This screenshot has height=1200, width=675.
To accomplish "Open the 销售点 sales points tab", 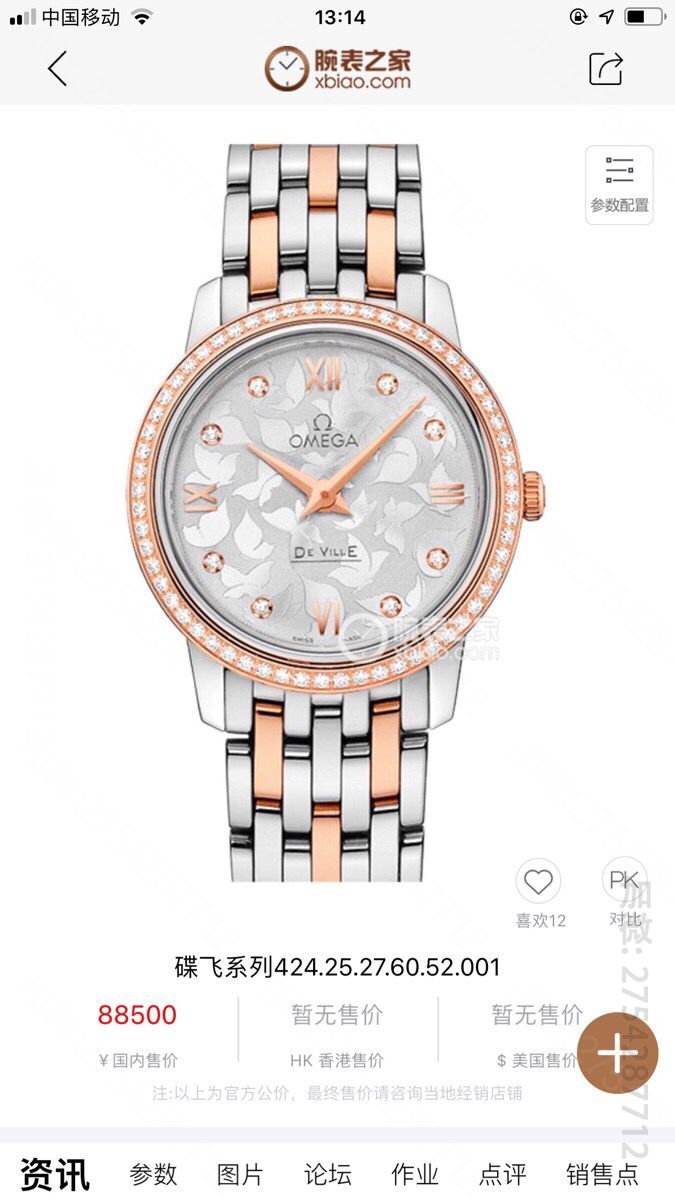I will [x=602, y=1173].
